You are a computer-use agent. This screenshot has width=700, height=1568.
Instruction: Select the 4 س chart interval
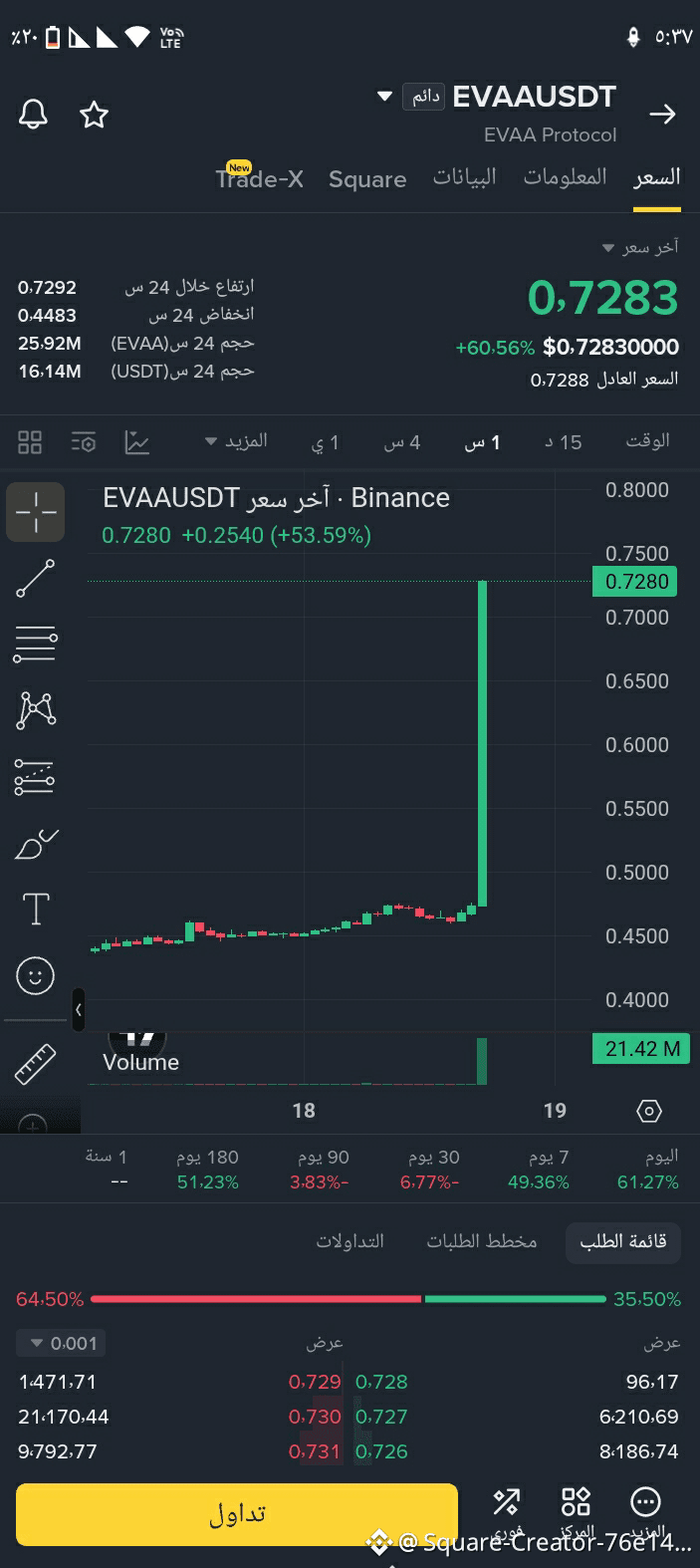click(x=401, y=442)
